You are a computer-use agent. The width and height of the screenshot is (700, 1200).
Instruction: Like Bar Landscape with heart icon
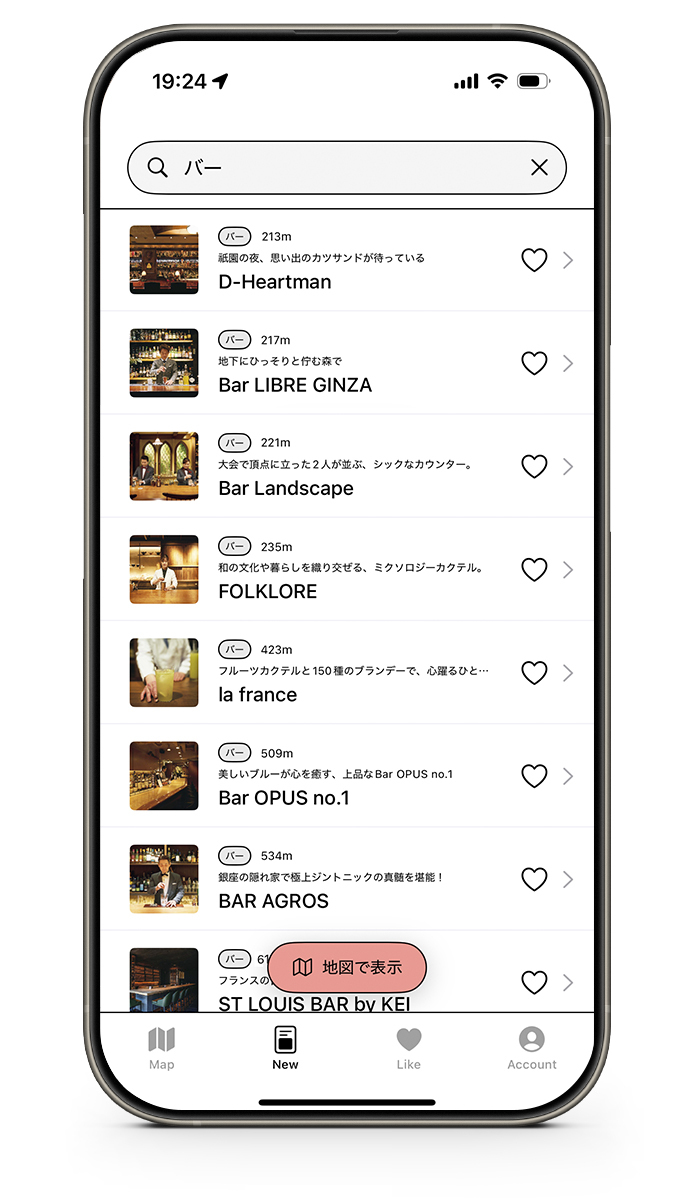point(534,466)
